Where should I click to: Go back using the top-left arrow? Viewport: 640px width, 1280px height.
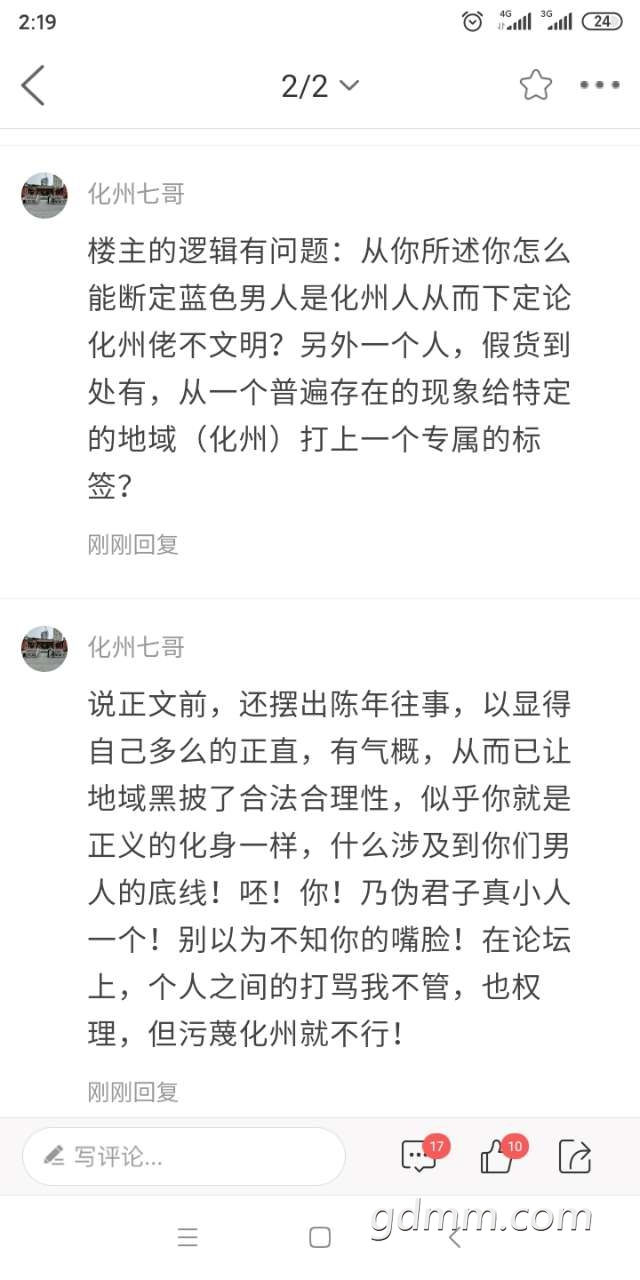pos(33,86)
